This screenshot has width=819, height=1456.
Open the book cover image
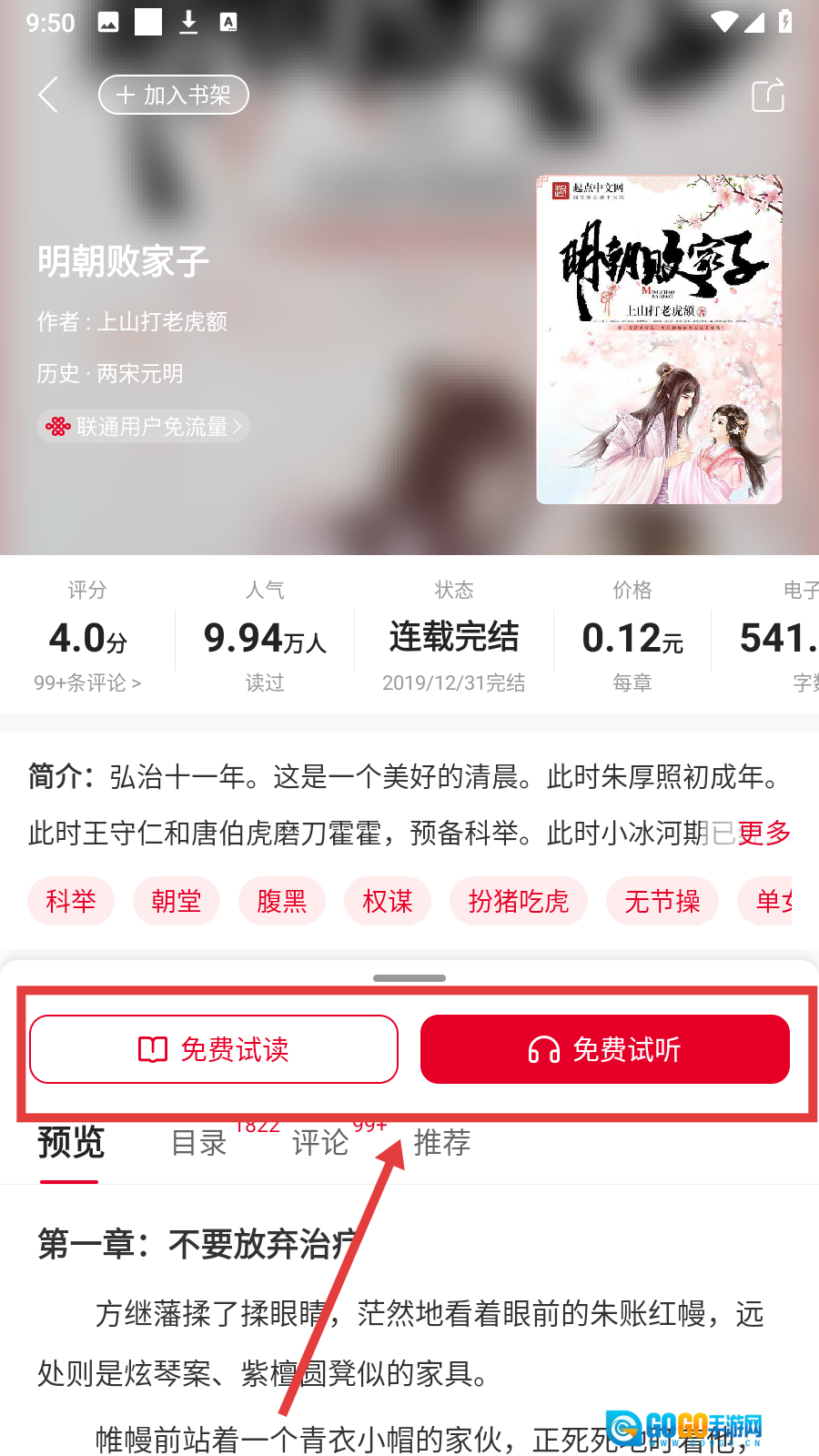click(x=659, y=339)
